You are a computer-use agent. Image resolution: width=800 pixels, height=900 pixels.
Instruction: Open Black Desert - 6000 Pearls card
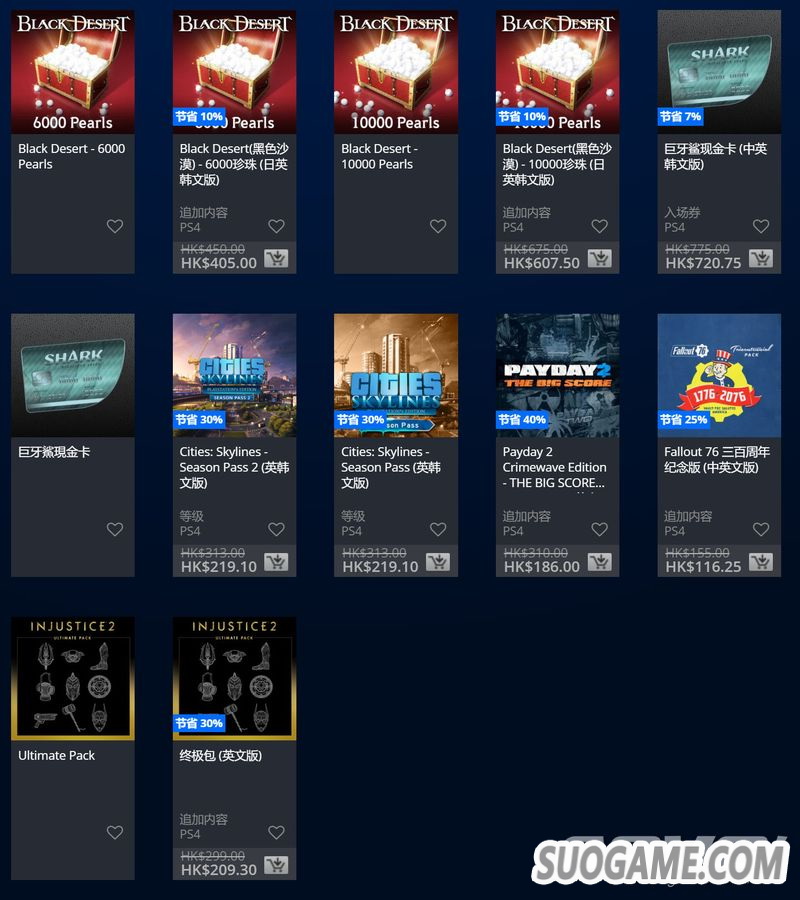pyautogui.click(x=72, y=73)
